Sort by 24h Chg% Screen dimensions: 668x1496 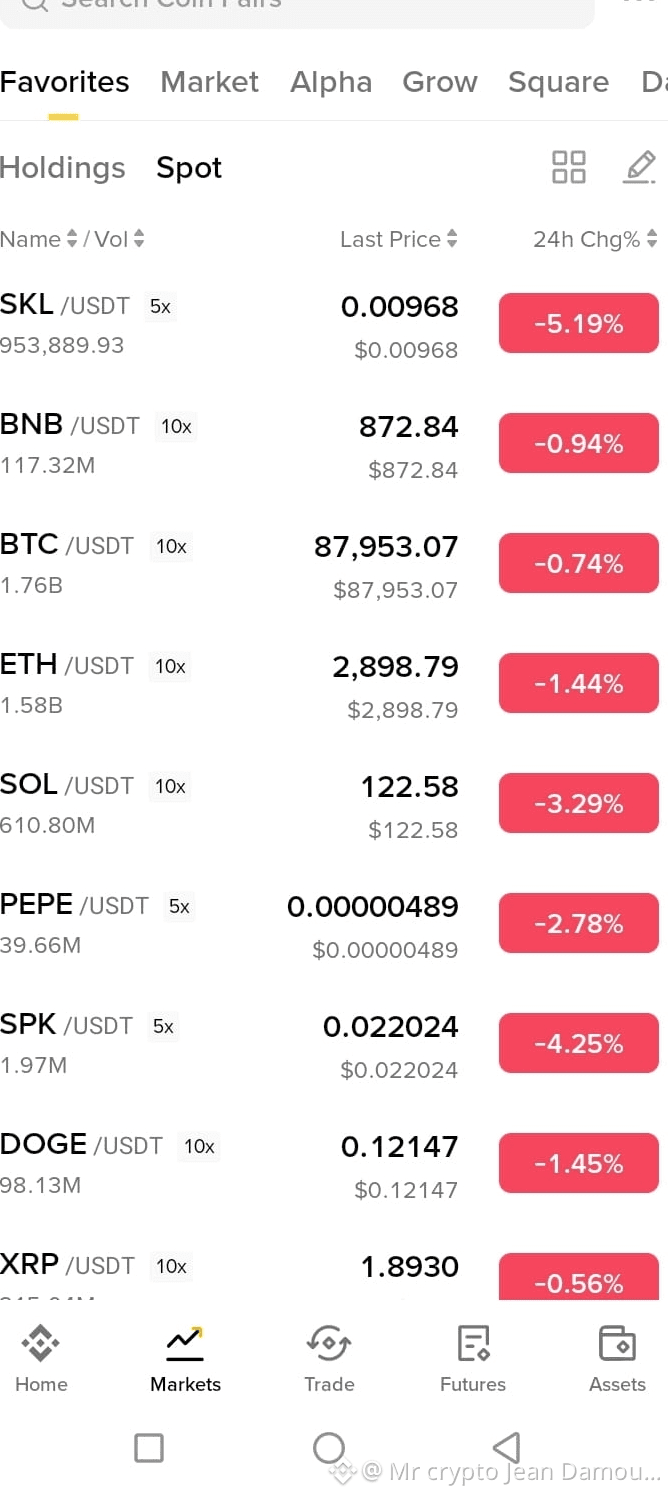[x=595, y=239]
